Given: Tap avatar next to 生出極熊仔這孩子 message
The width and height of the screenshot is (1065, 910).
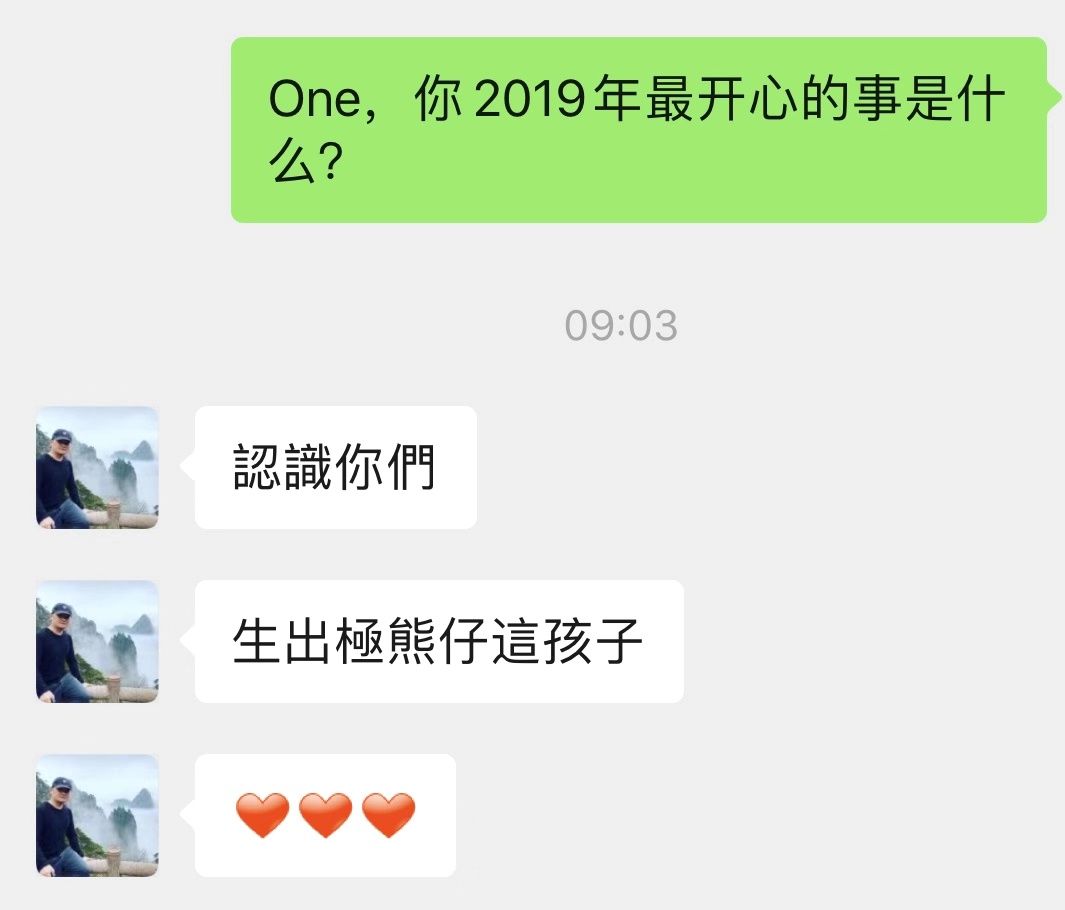Looking at the screenshot, I should (97, 641).
